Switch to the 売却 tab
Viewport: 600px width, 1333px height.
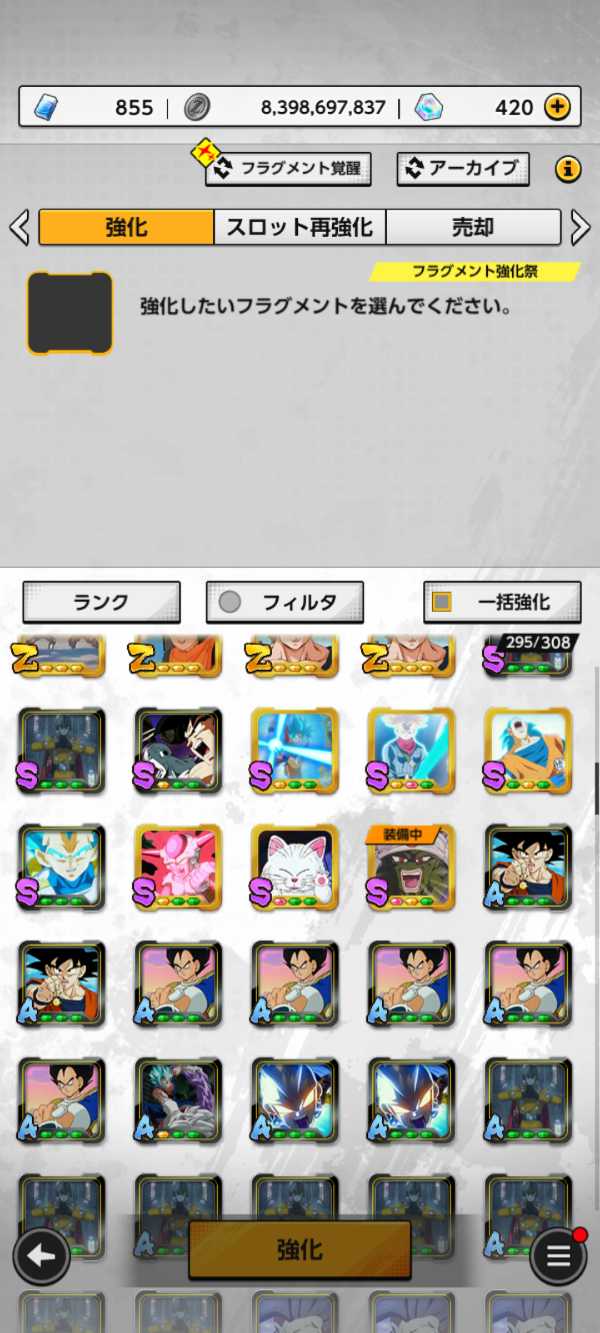[473, 227]
